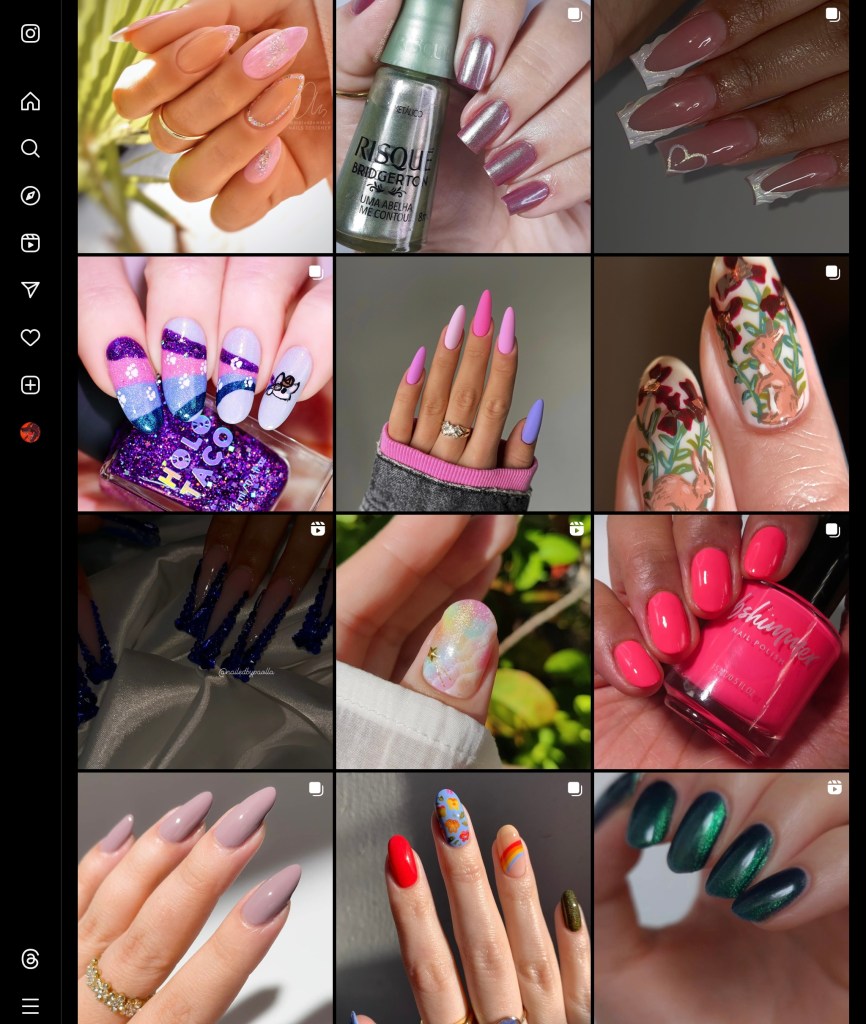
Task: Open the bunny and flowers nail art post
Action: point(721,384)
